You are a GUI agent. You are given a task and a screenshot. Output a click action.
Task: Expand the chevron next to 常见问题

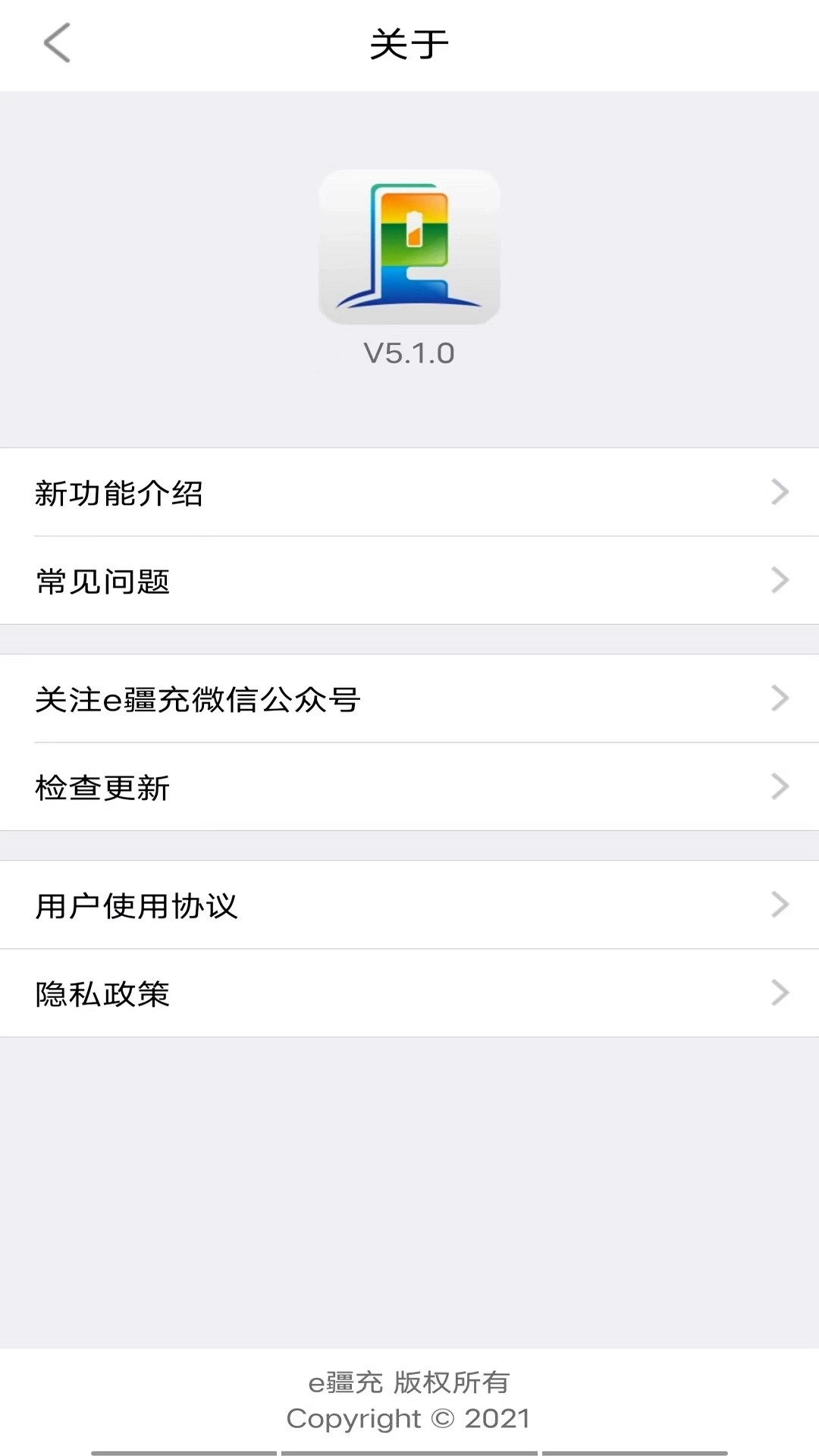[780, 581]
